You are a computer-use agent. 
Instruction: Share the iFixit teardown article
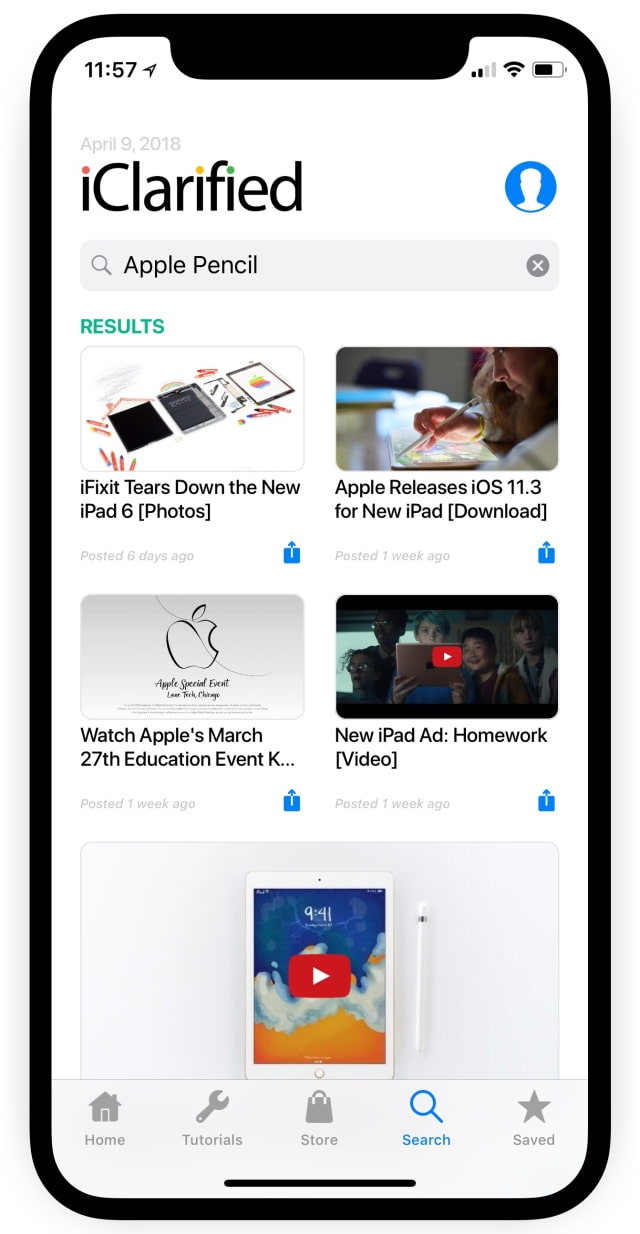coord(292,553)
